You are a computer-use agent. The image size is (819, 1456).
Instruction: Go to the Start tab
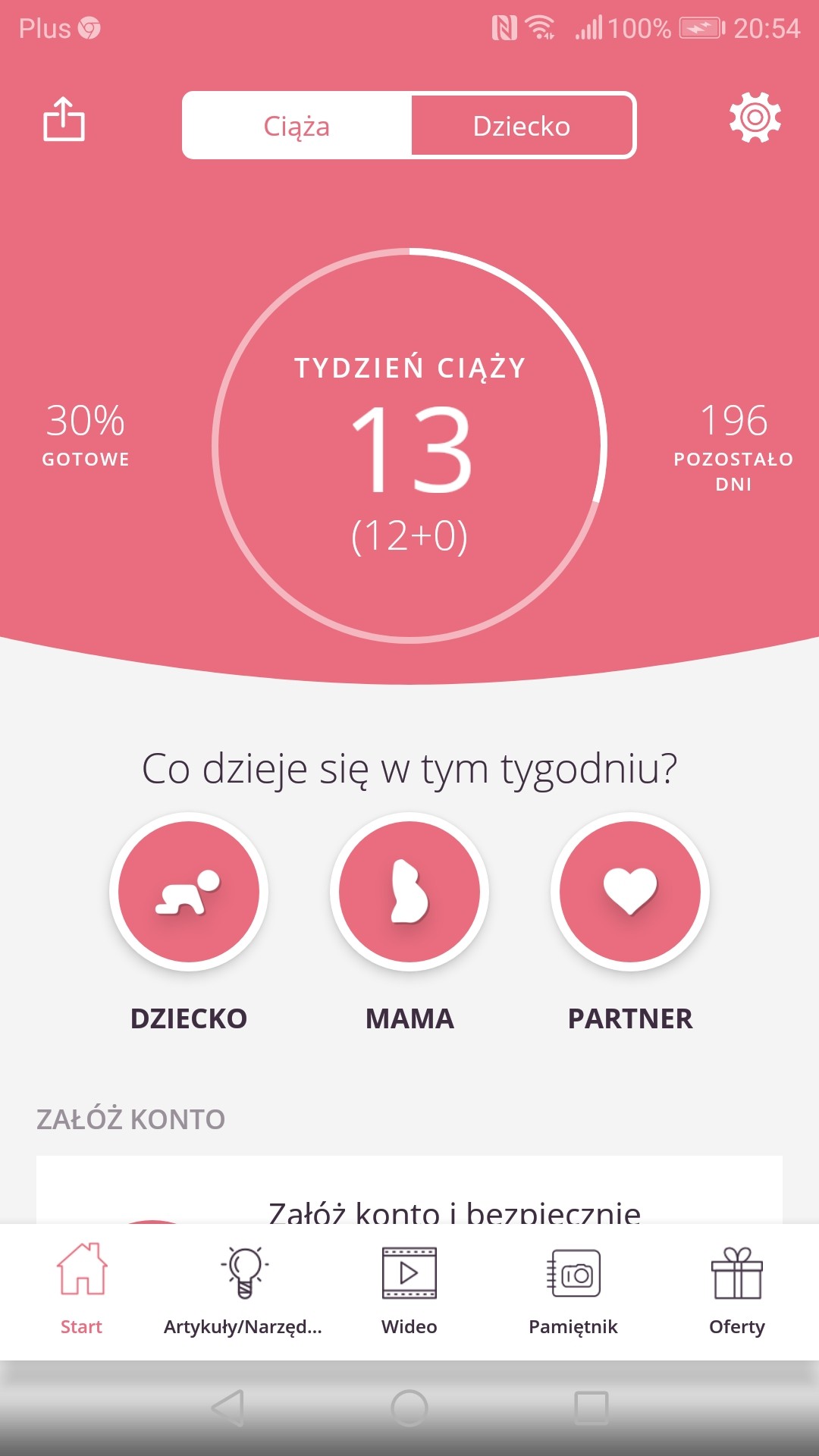pos(81,1289)
